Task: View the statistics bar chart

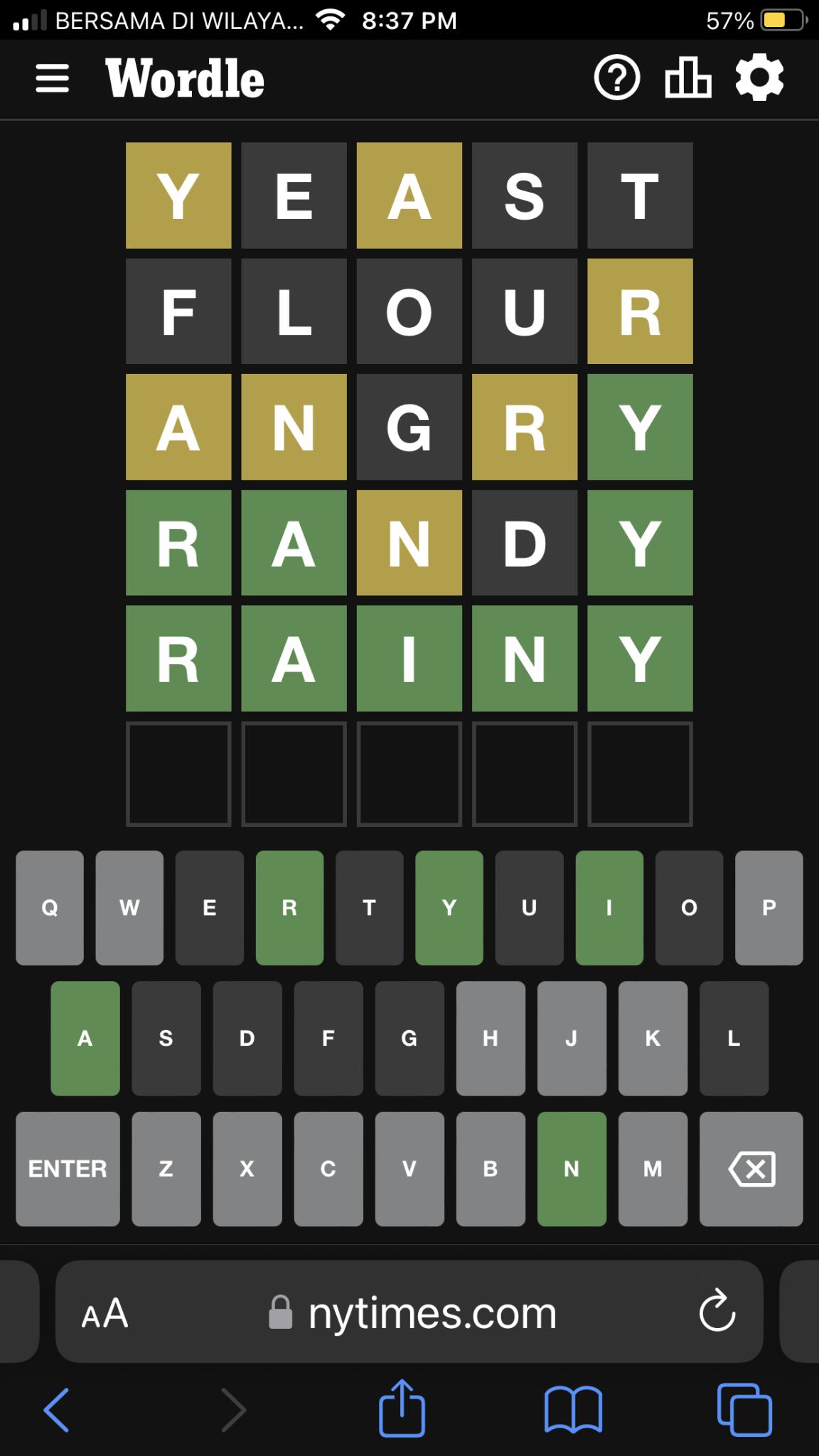Action: point(688,77)
